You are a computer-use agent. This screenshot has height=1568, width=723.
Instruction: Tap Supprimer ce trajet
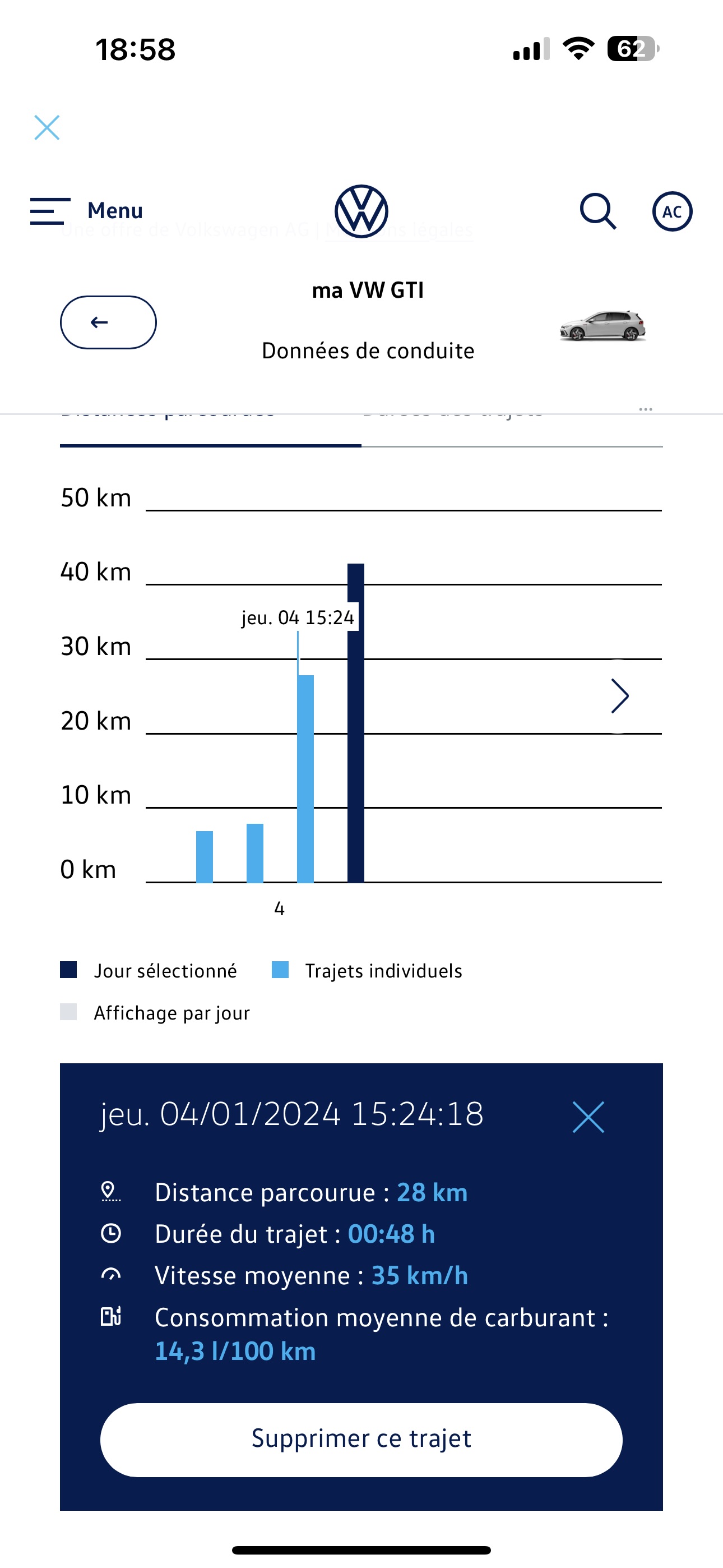(361, 1440)
